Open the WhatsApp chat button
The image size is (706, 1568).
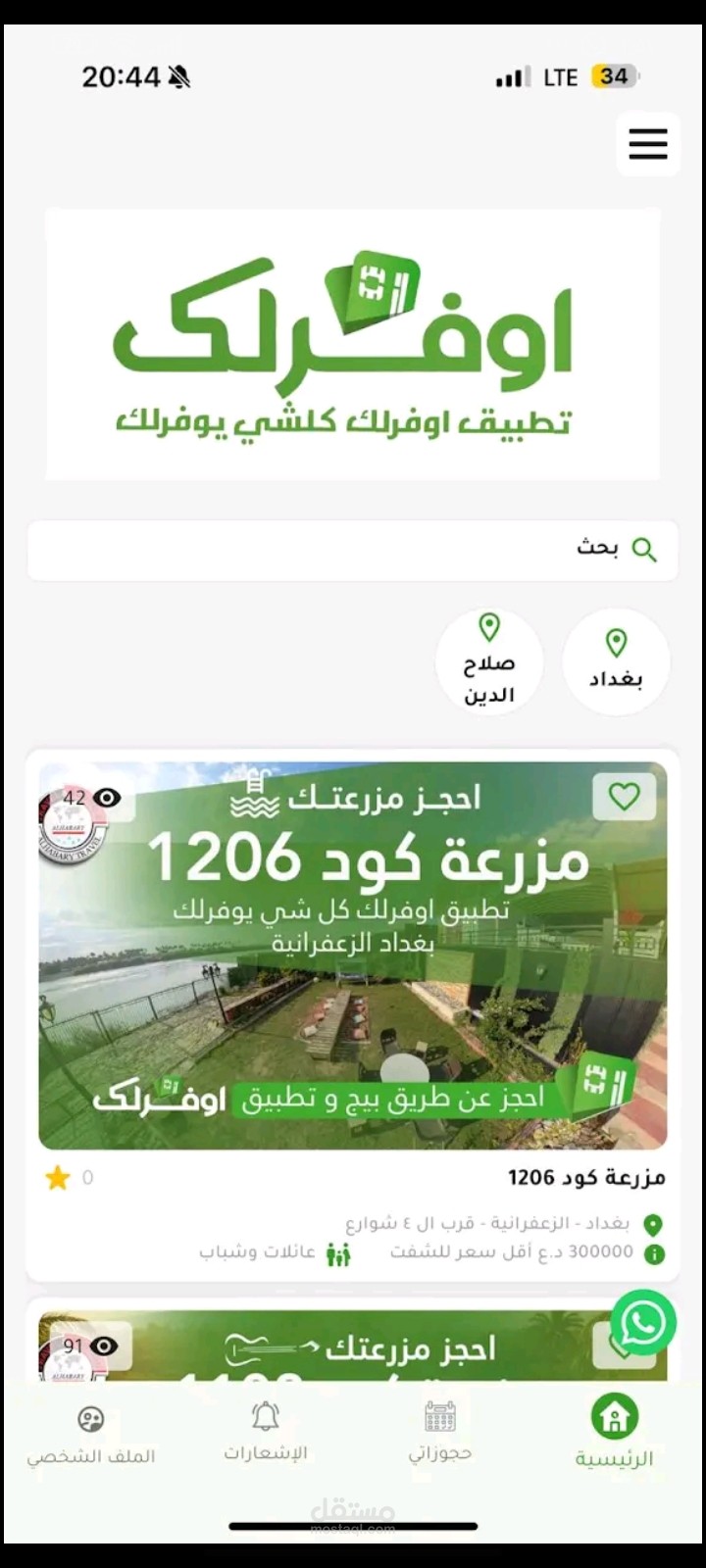(642, 1324)
